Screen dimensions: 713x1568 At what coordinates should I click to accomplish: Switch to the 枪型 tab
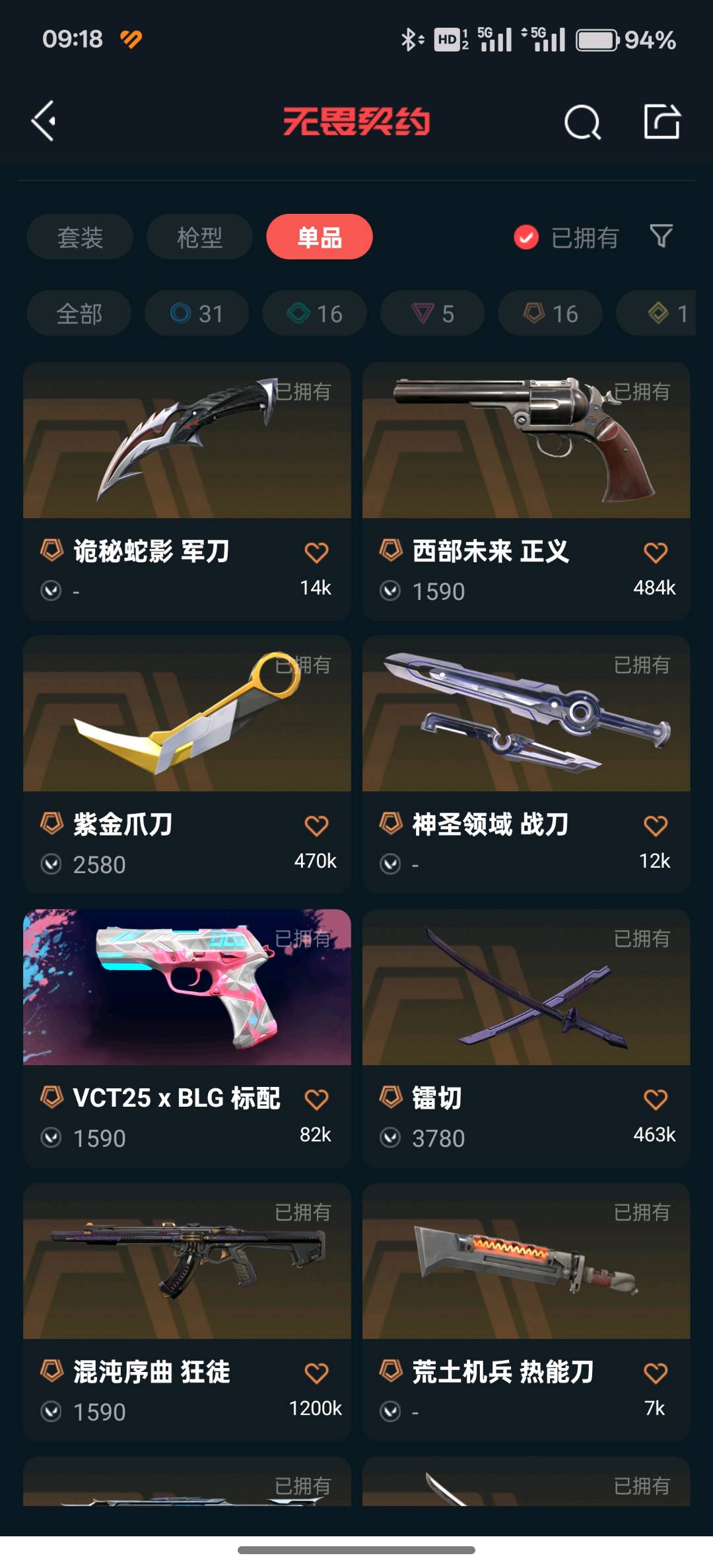(199, 237)
